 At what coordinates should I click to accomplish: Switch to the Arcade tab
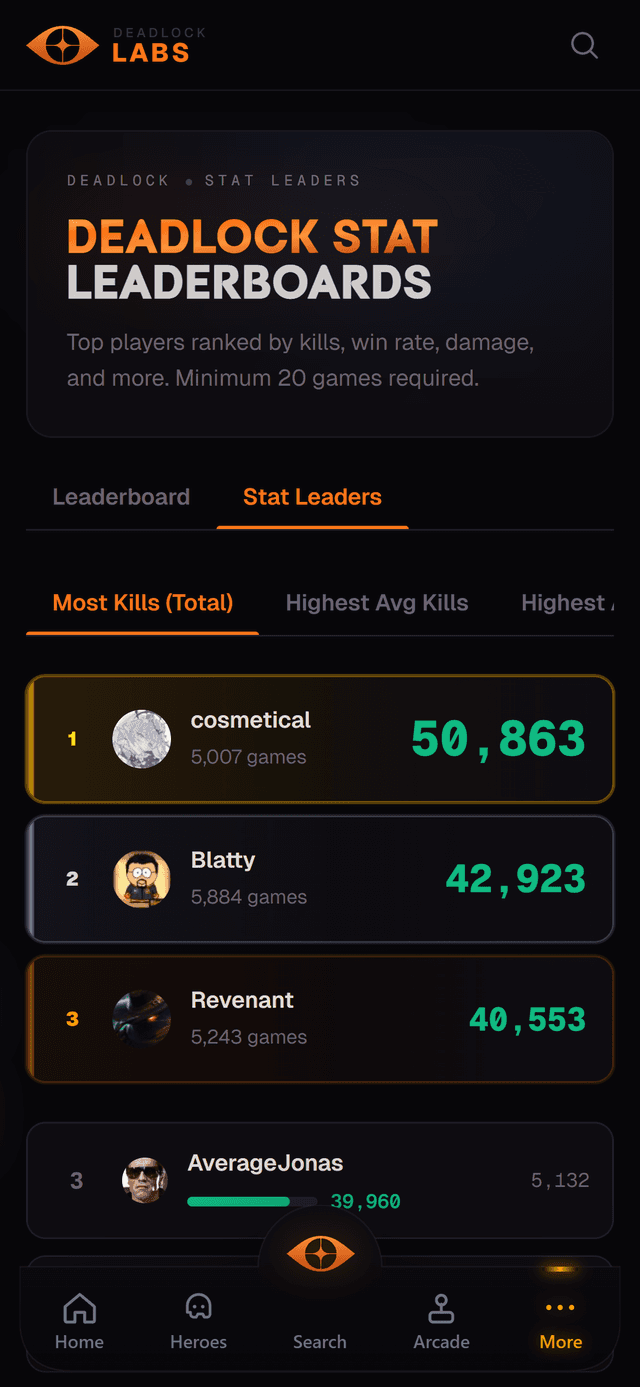pyautogui.click(x=441, y=1322)
